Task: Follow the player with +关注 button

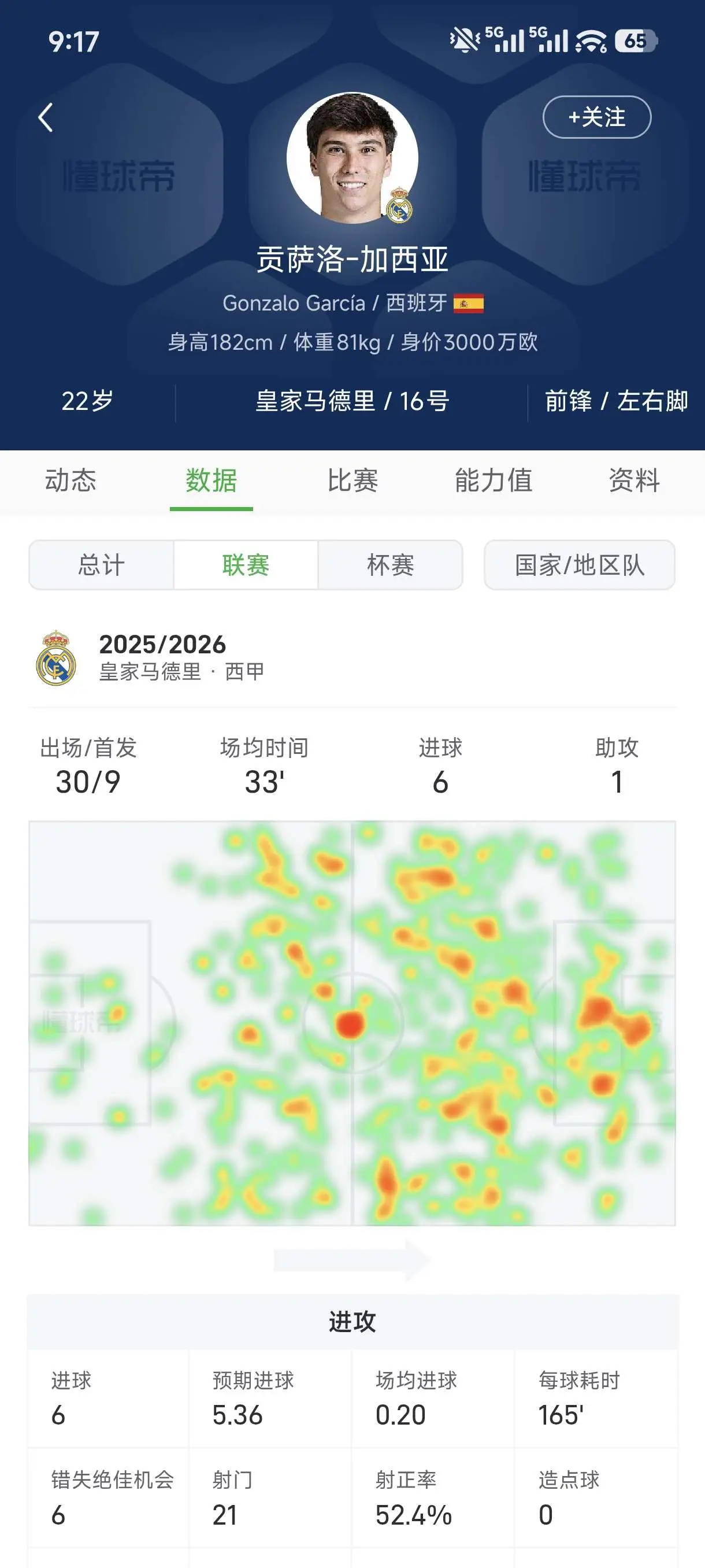Action: [x=597, y=117]
